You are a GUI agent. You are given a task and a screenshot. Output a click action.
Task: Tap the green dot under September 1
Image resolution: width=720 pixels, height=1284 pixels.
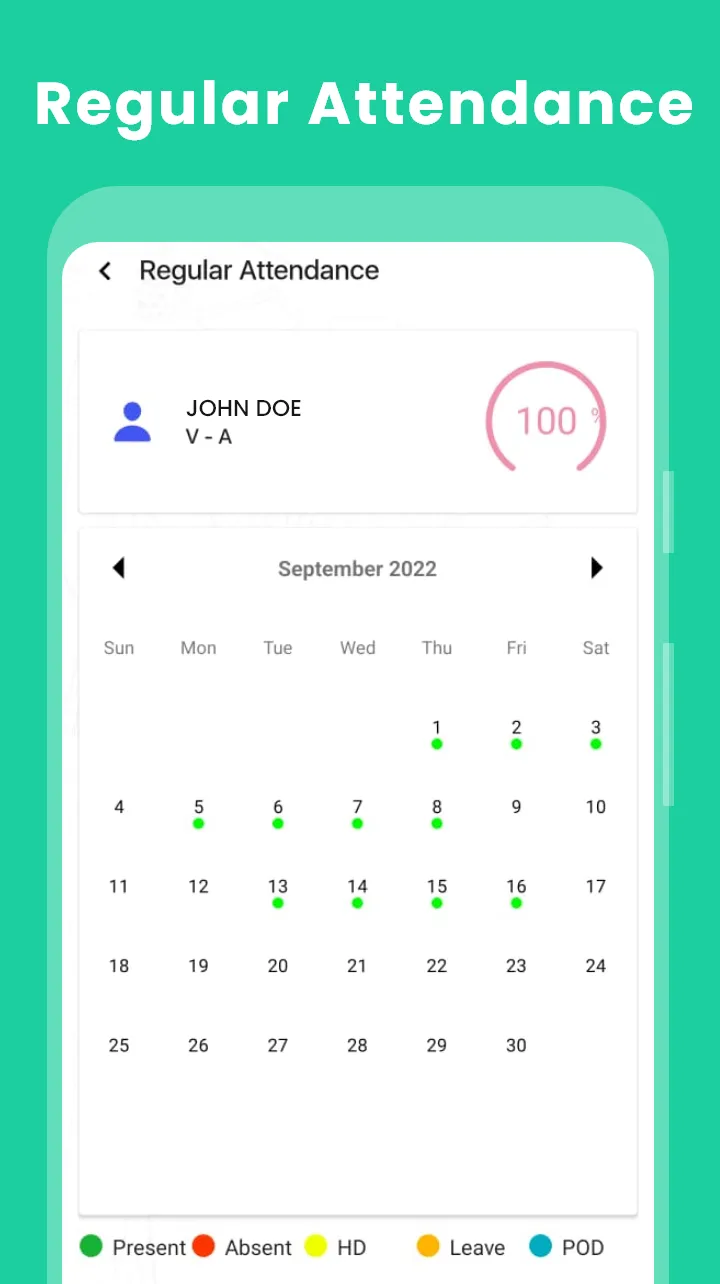436,744
